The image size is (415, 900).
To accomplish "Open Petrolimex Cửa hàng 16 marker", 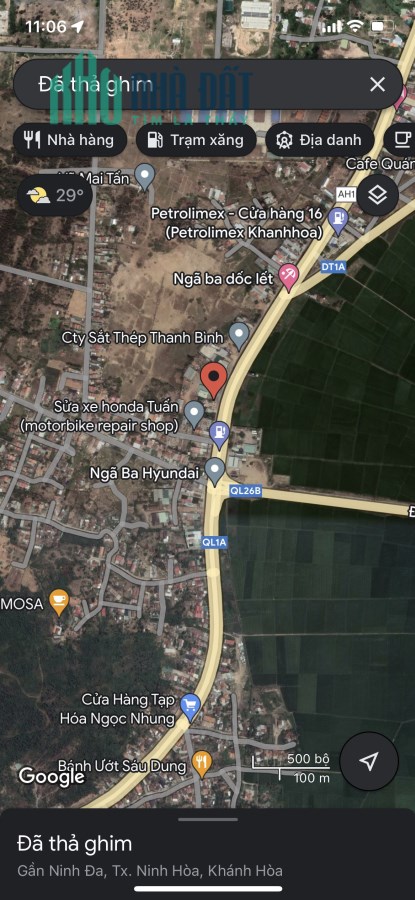I will click(339, 220).
